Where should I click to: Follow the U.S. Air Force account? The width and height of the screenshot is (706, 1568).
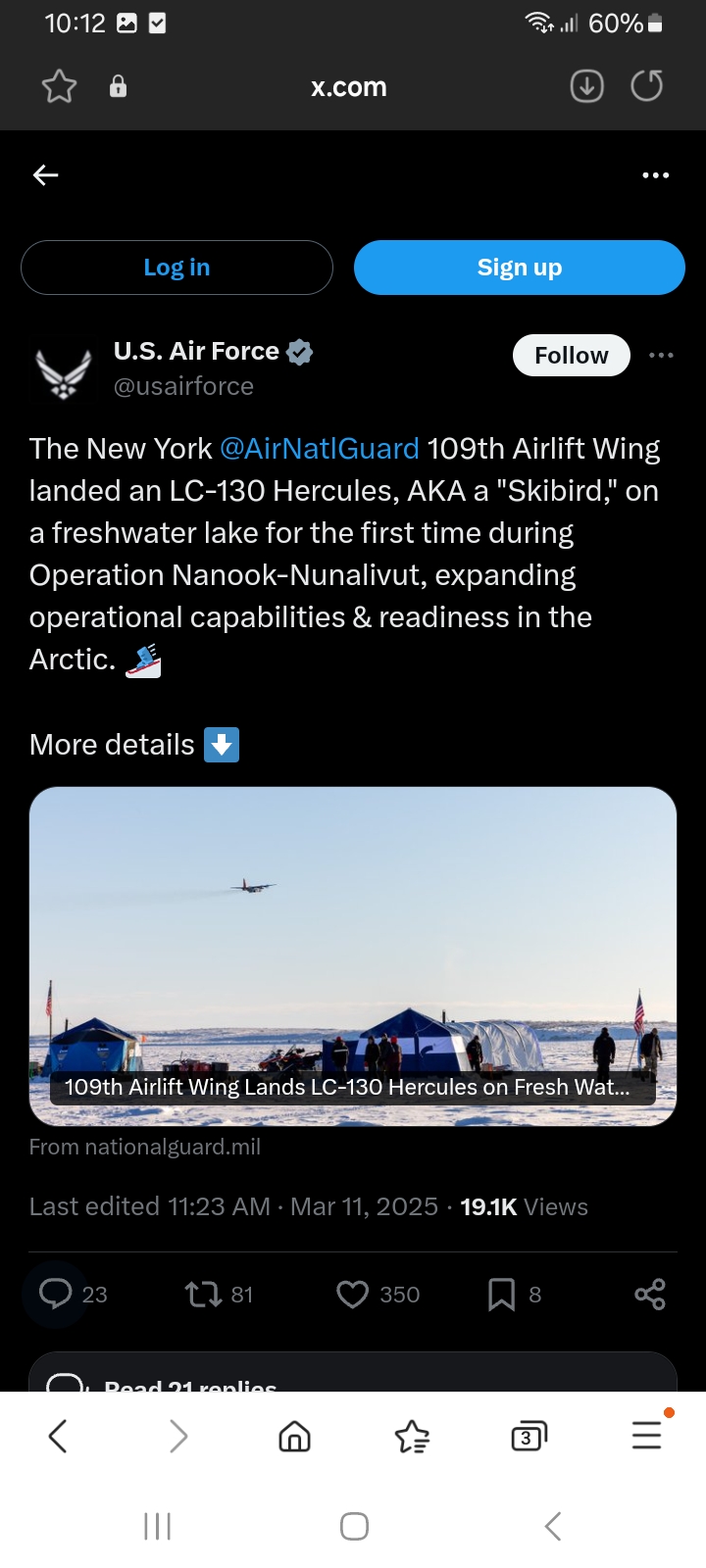click(x=572, y=355)
